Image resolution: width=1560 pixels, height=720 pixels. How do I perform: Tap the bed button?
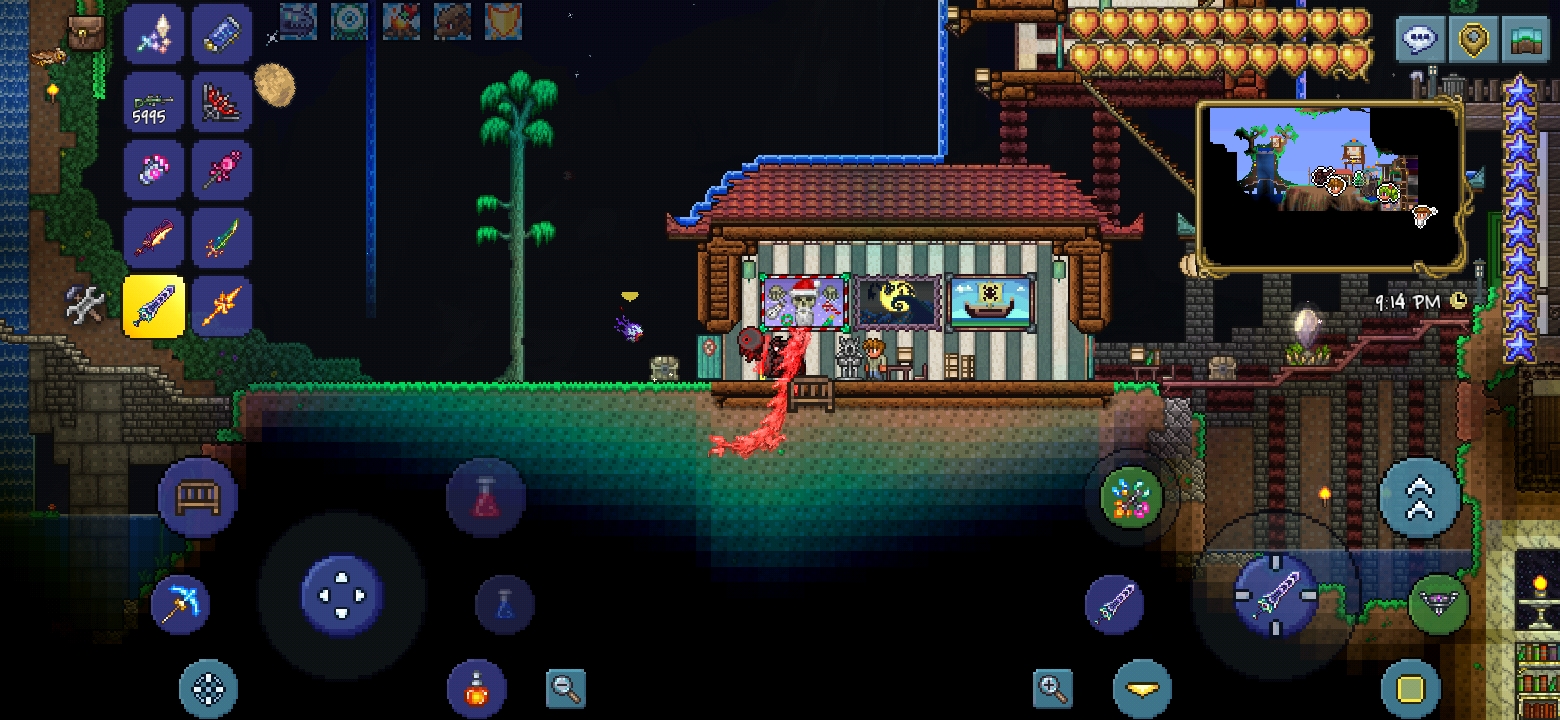pos(197,497)
